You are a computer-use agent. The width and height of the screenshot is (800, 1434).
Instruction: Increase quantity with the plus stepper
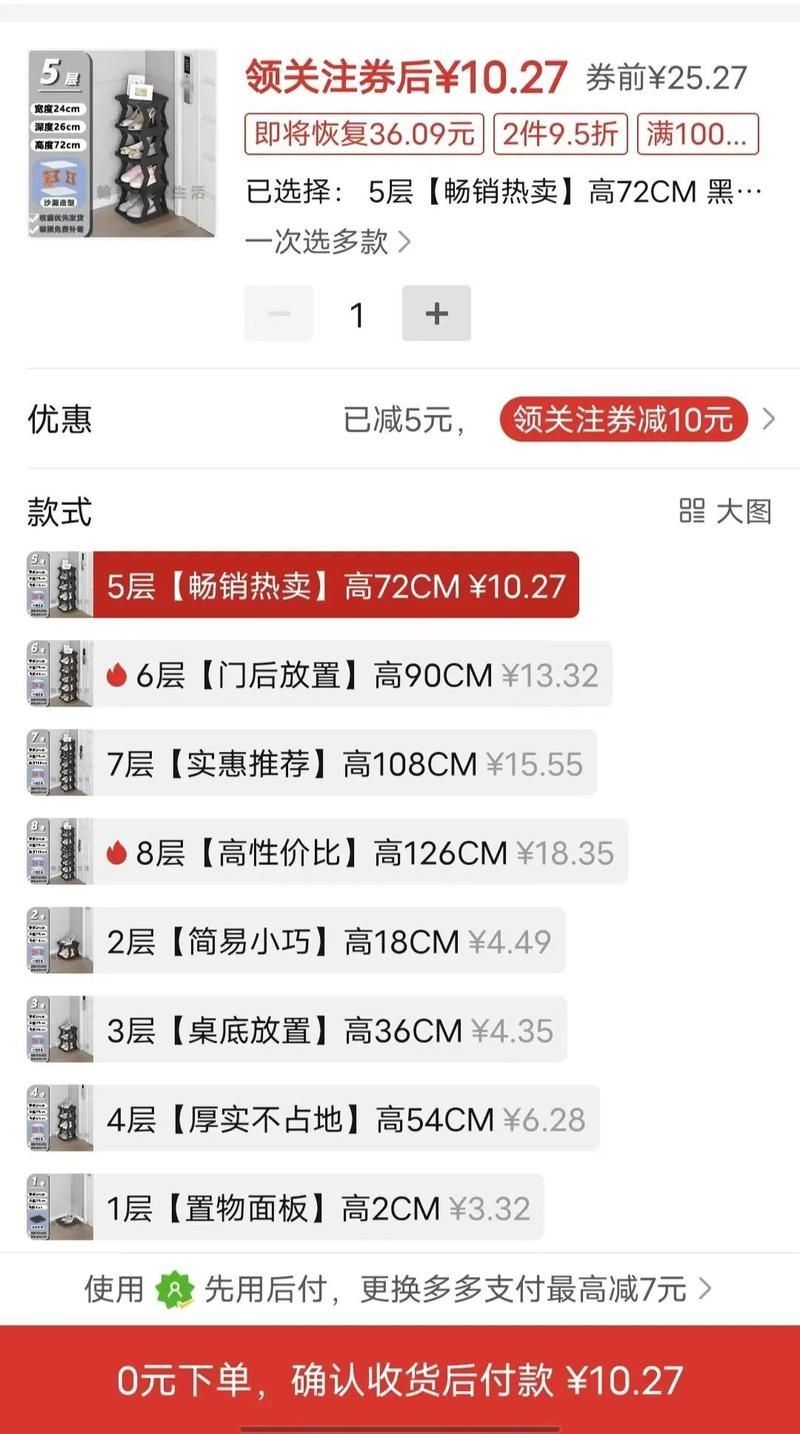pyautogui.click(x=436, y=313)
